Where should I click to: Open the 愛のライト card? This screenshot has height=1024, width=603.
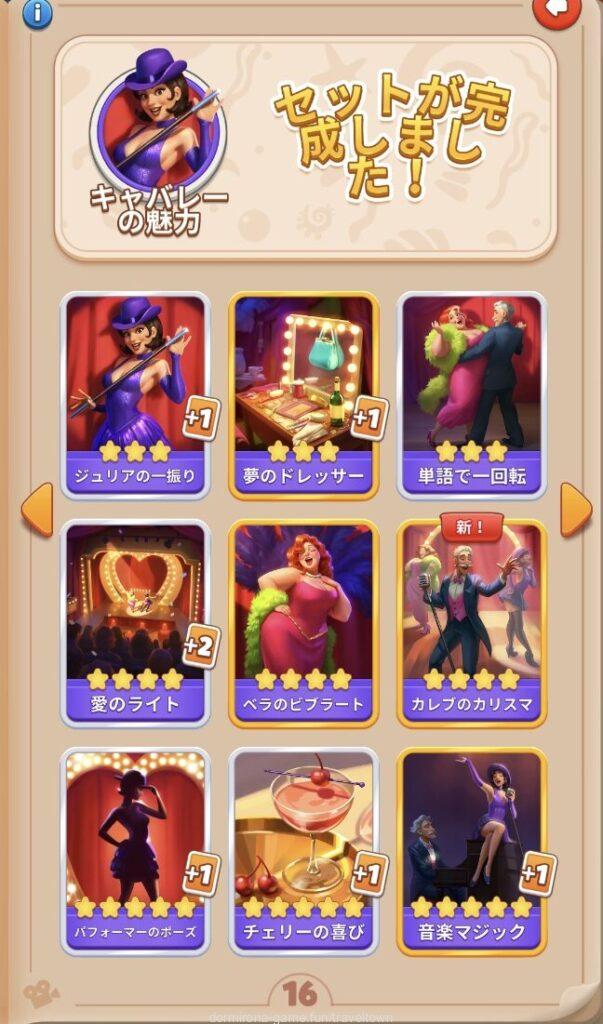136,621
